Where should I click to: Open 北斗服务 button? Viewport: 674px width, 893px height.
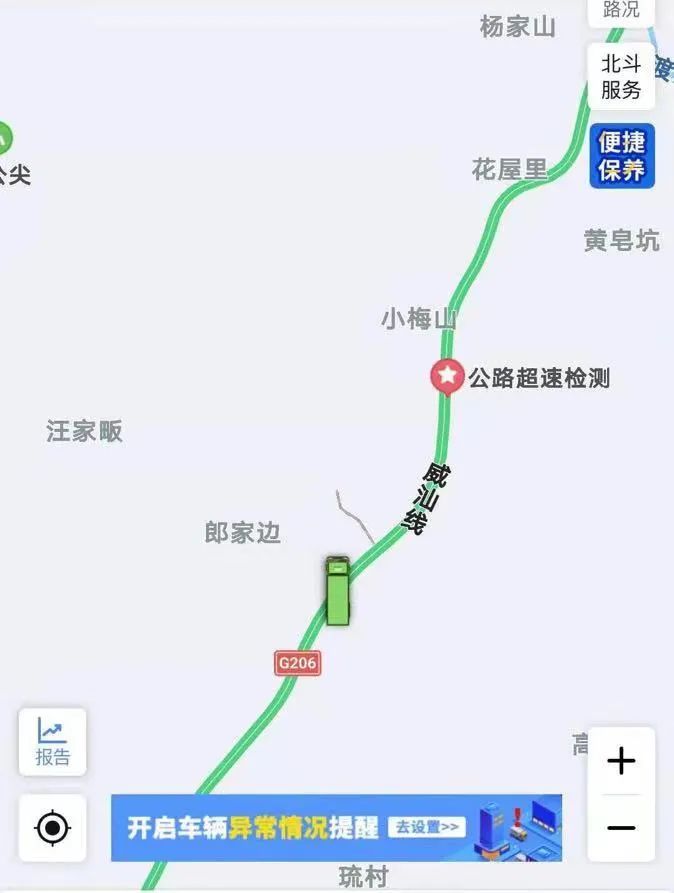click(621, 76)
